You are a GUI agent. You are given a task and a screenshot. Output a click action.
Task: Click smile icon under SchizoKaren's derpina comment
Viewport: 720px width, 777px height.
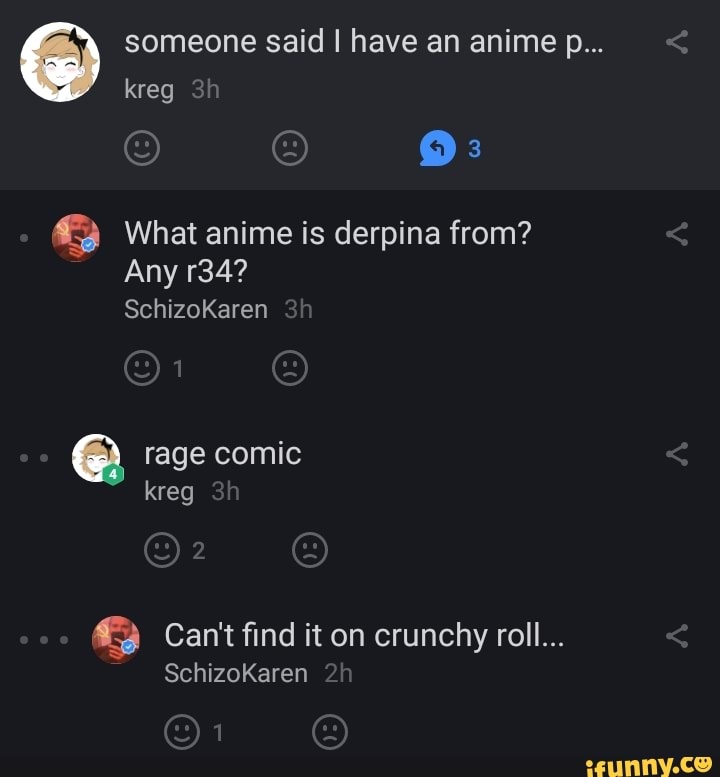point(143,367)
